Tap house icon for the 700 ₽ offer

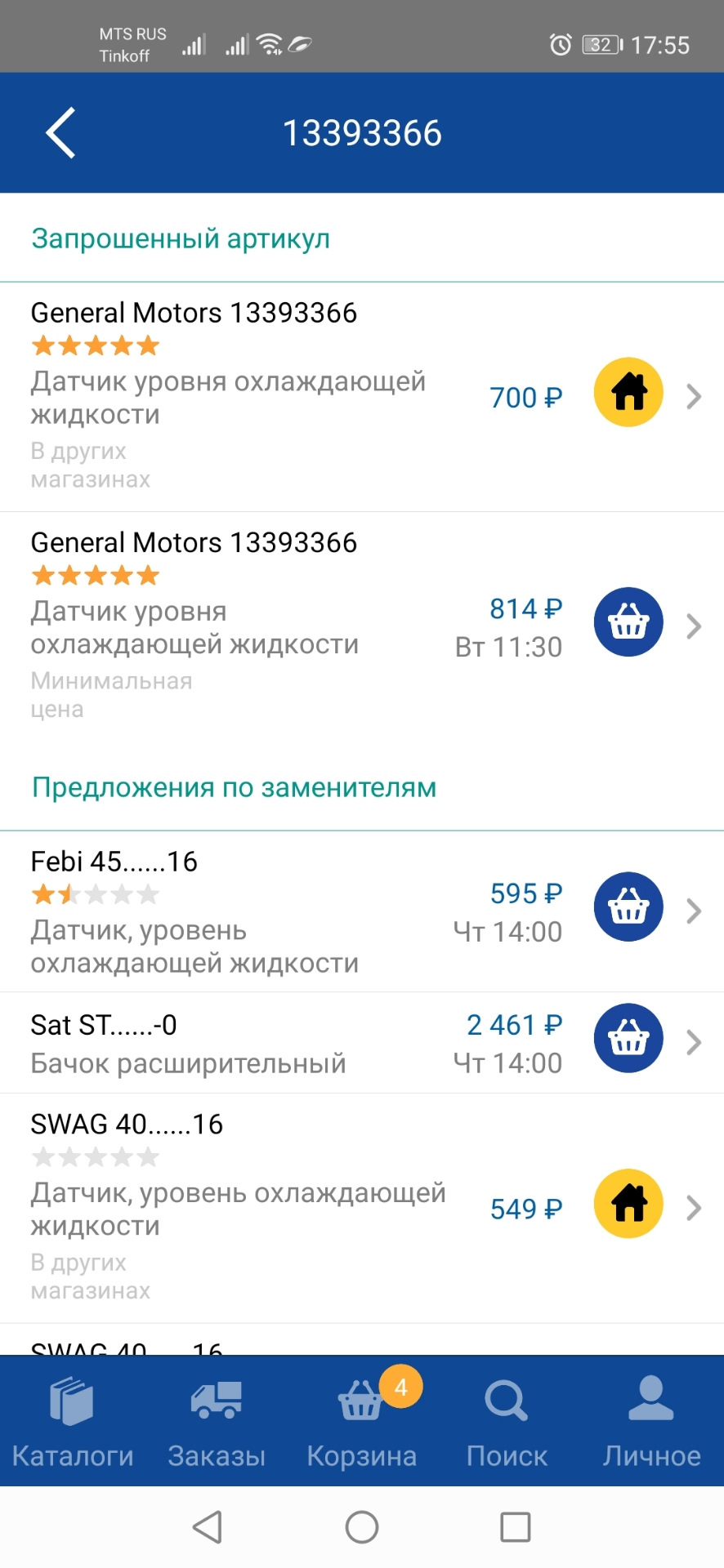click(x=628, y=393)
